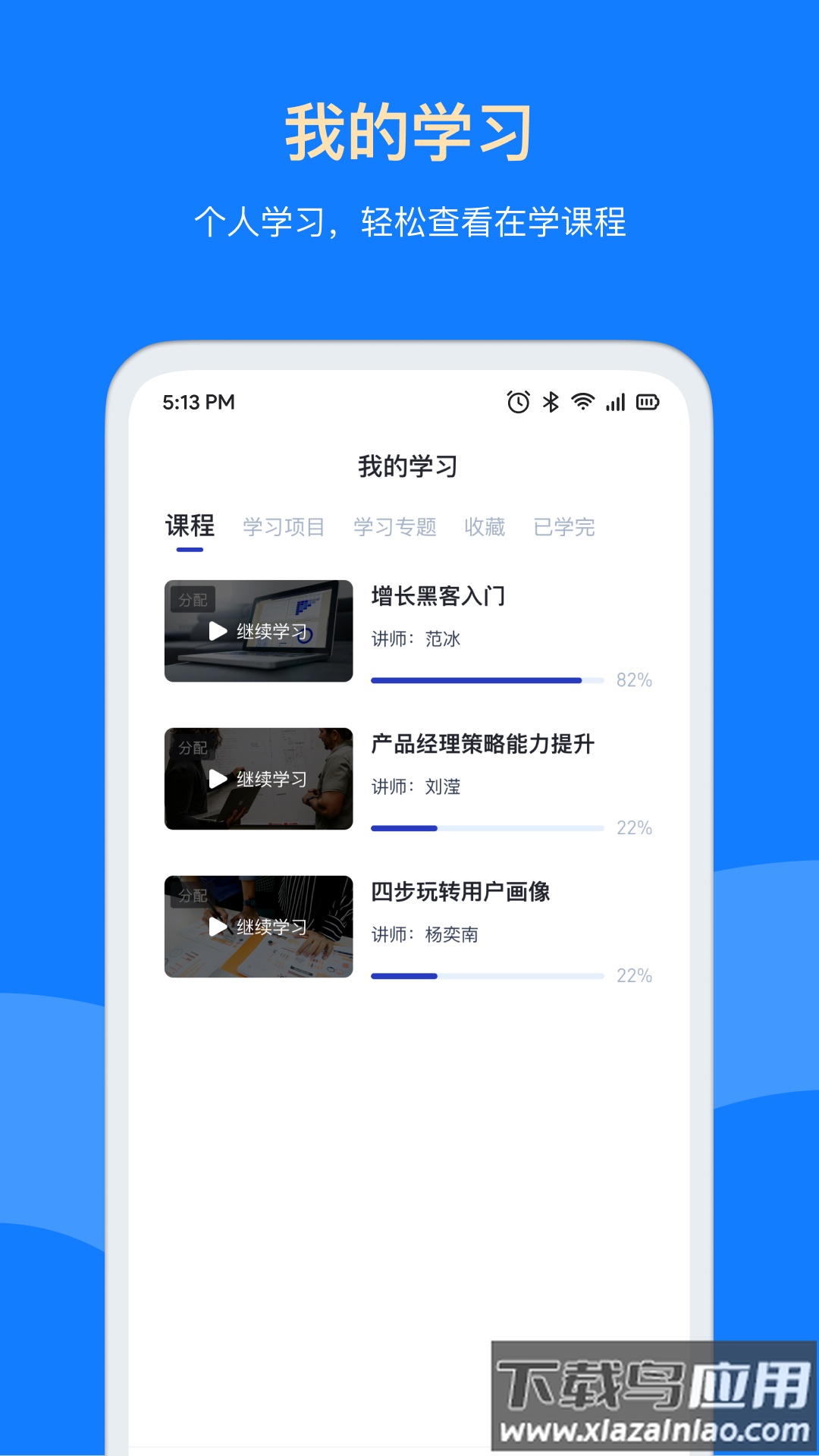Click the 分配 badge on 产品经理策略能力提升 thumbnail
819x1456 pixels.
(x=192, y=747)
